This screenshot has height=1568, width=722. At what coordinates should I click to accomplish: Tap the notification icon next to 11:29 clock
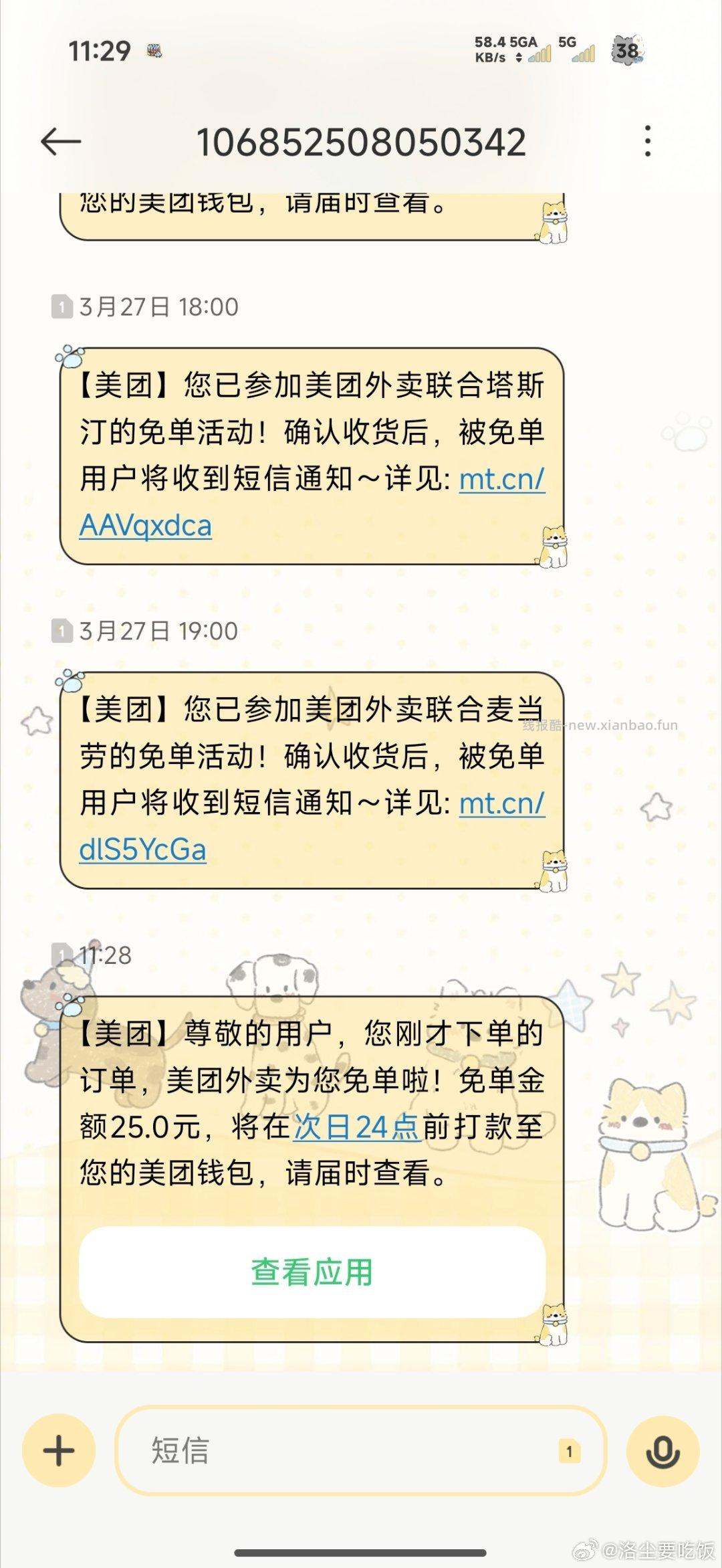click(155, 49)
